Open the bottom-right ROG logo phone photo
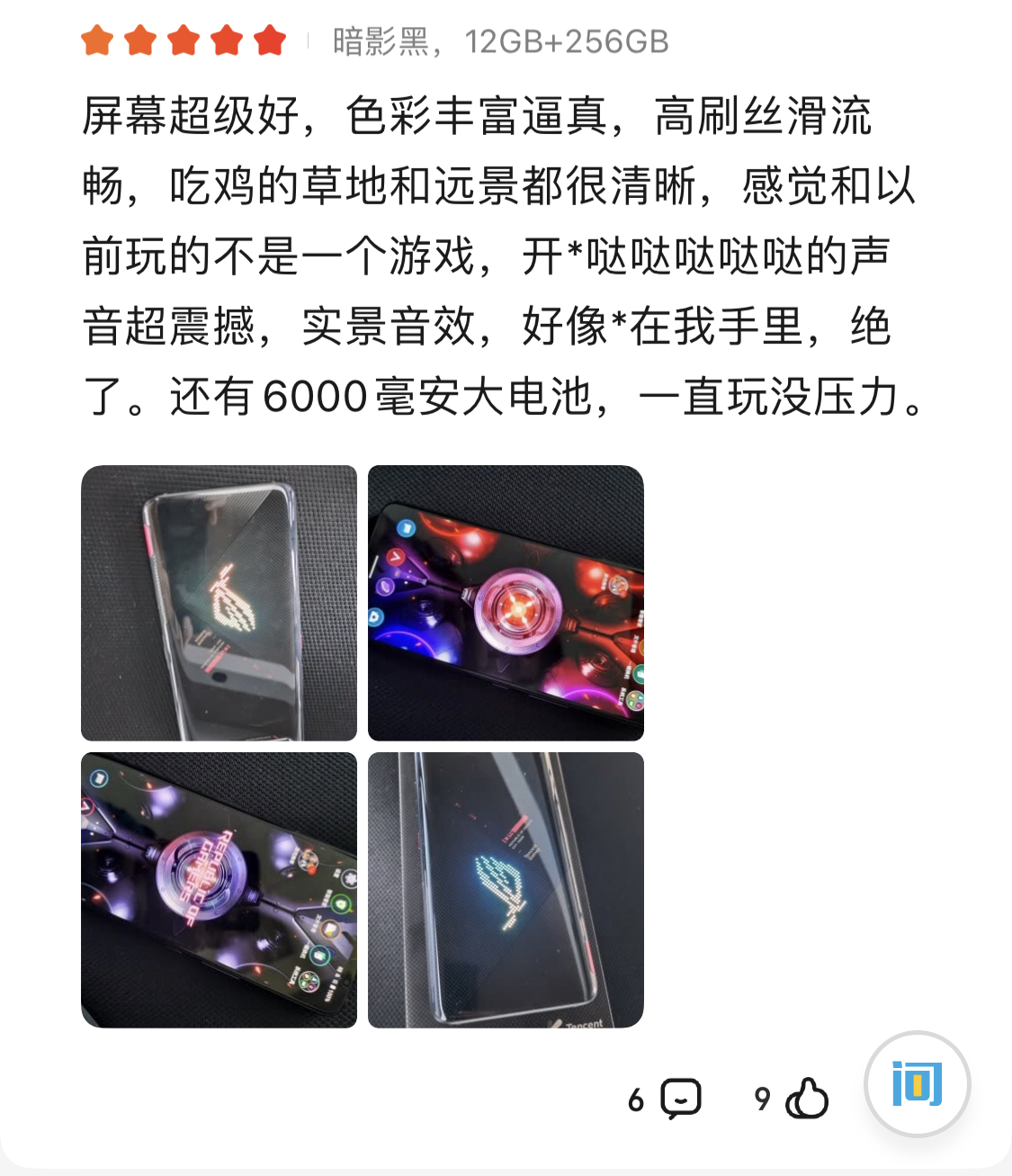This screenshot has width=1012, height=1176. click(x=506, y=891)
